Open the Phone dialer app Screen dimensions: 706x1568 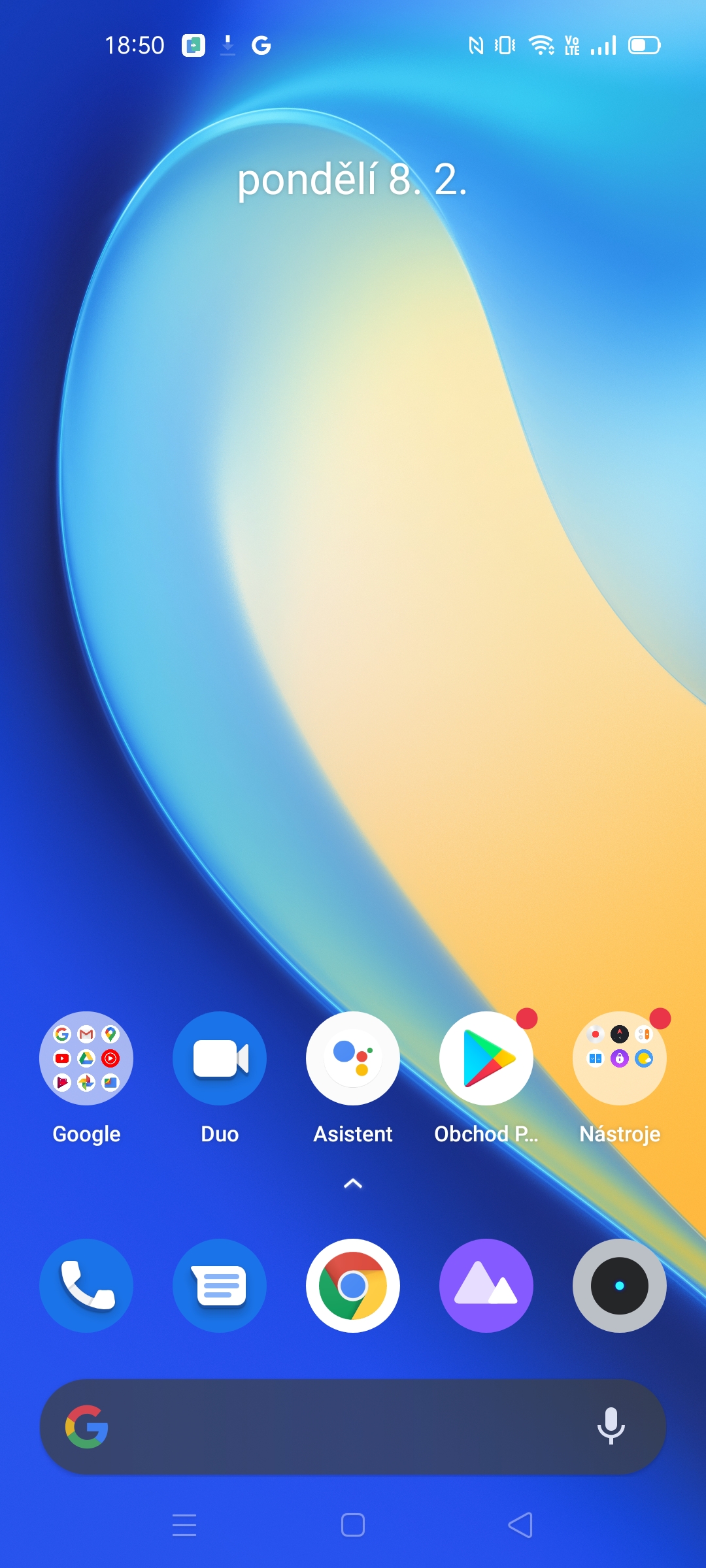coord(86,1286)
